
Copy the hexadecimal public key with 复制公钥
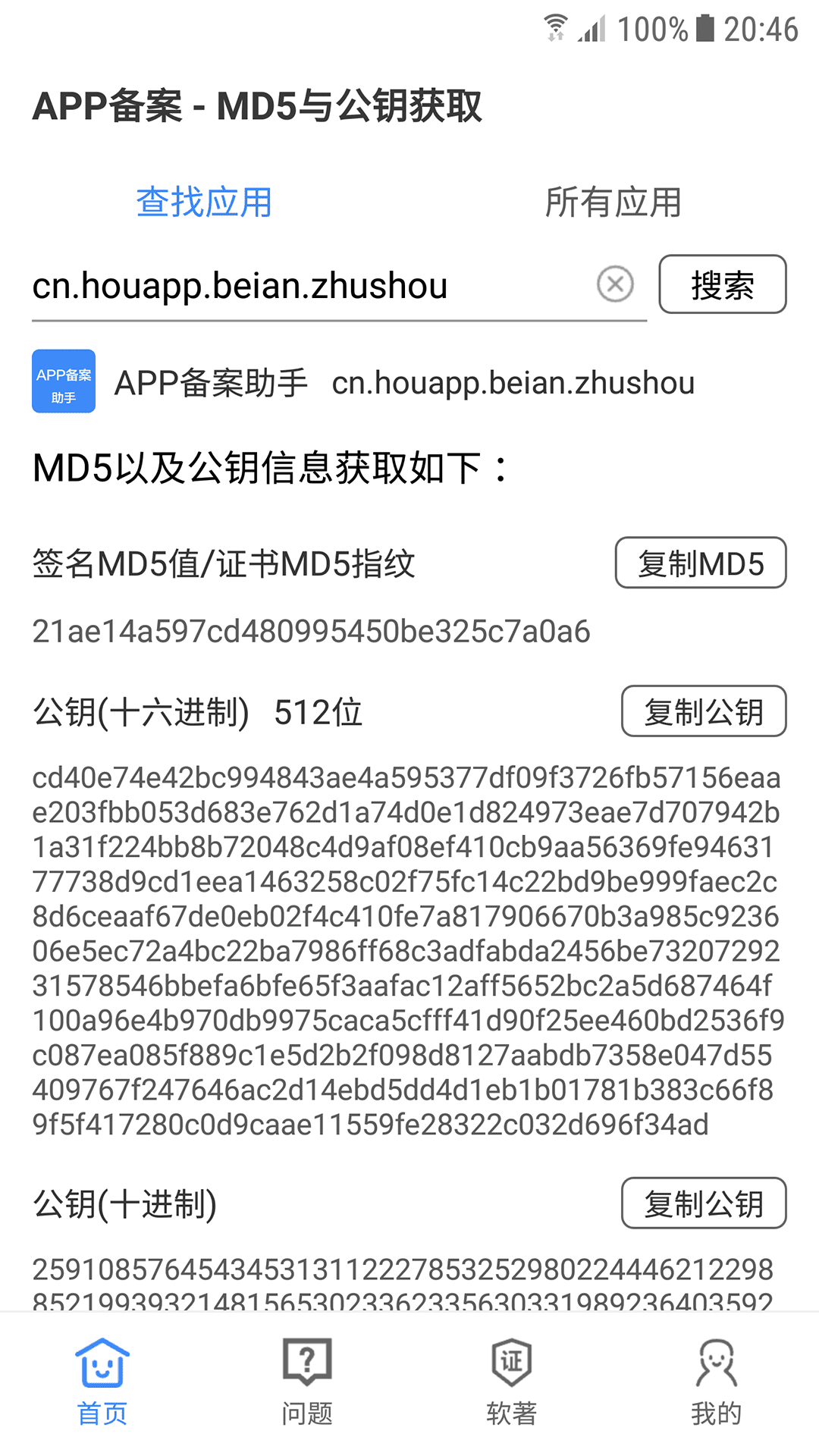pos(704,711)
